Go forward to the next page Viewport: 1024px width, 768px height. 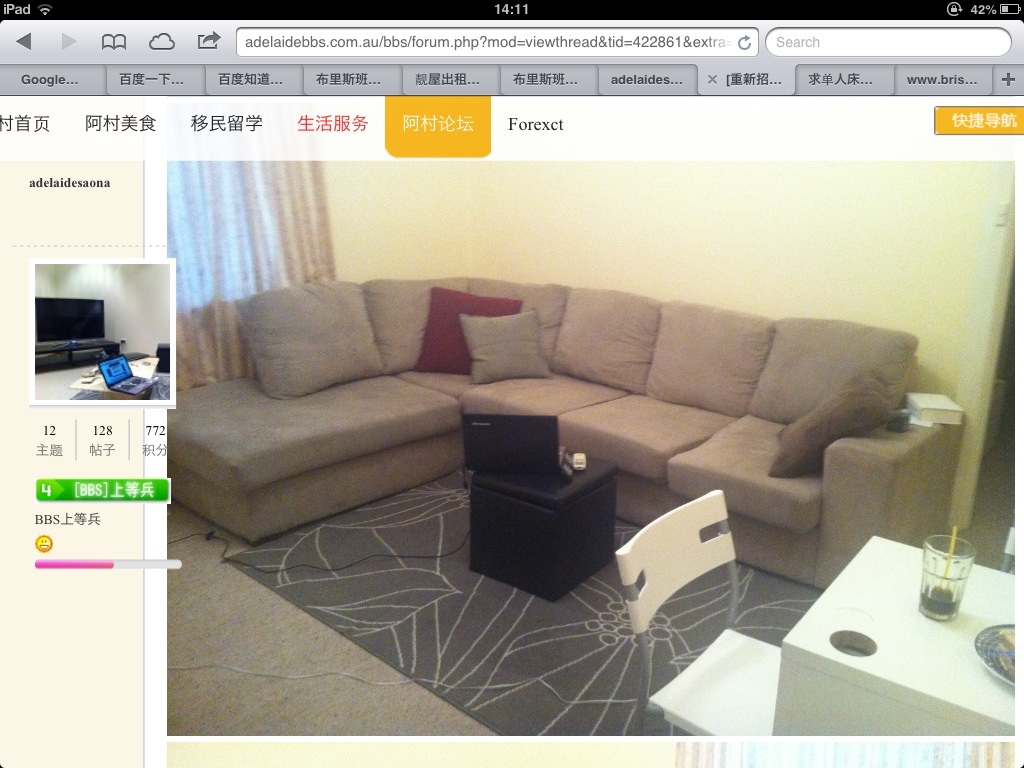point(69,42)
